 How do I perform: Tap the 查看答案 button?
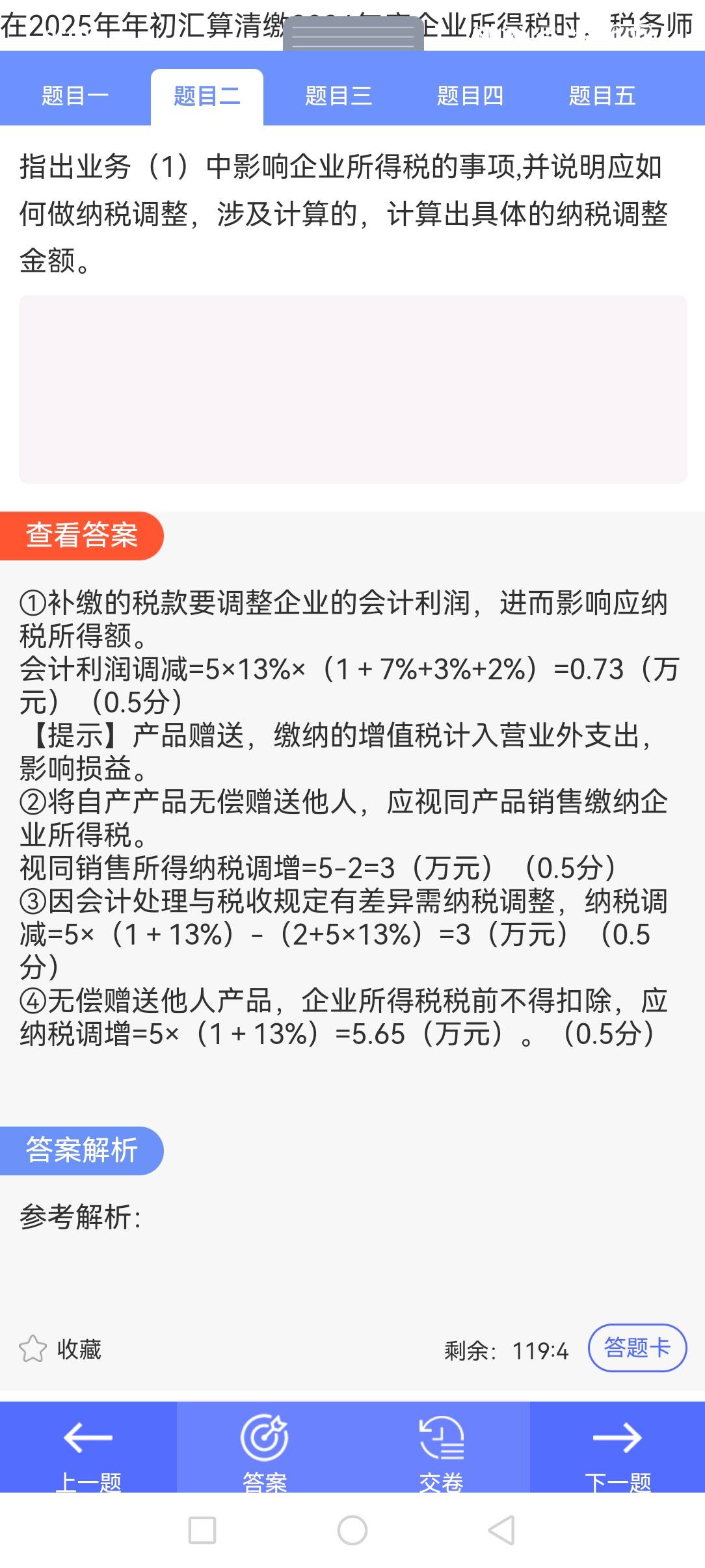[x=82, y=536]
